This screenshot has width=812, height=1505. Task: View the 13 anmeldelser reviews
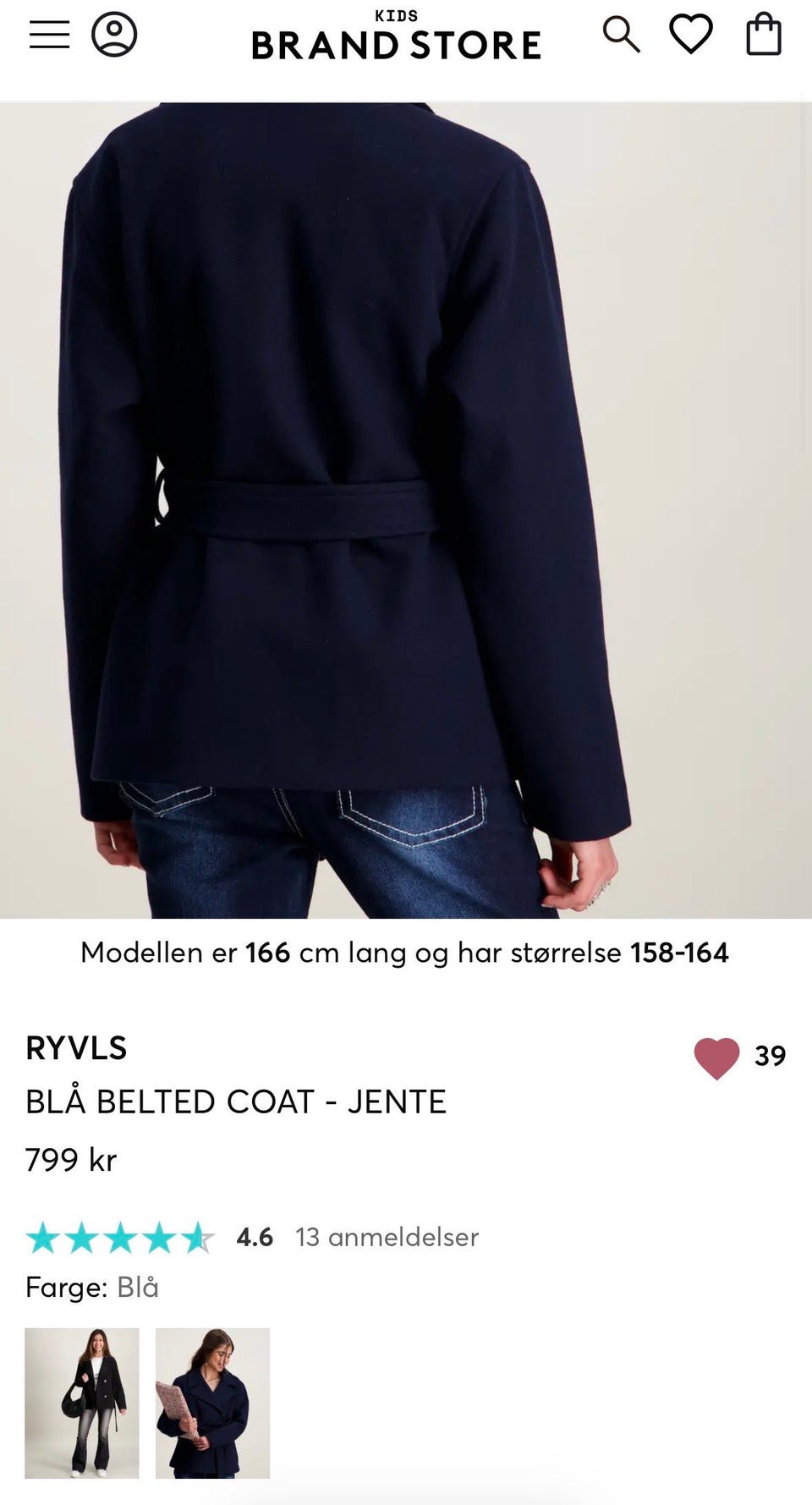point(387,1237)
